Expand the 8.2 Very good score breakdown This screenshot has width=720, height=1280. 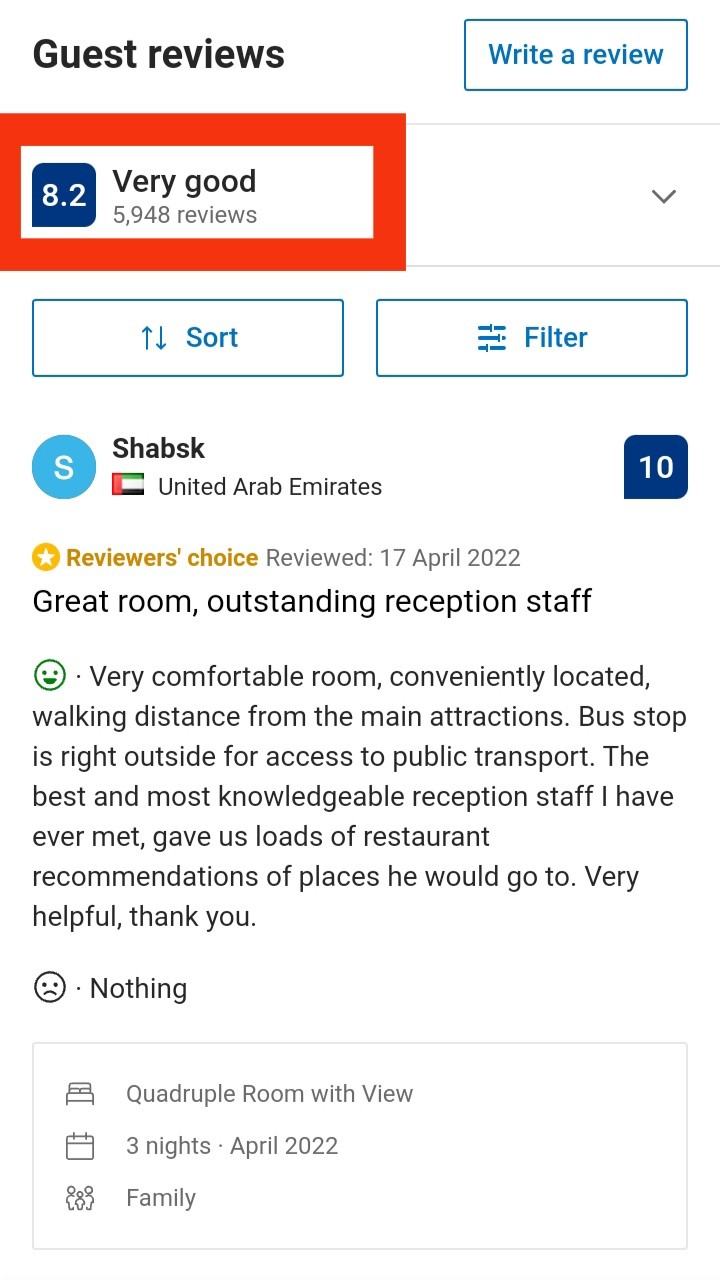coord(663,196)
